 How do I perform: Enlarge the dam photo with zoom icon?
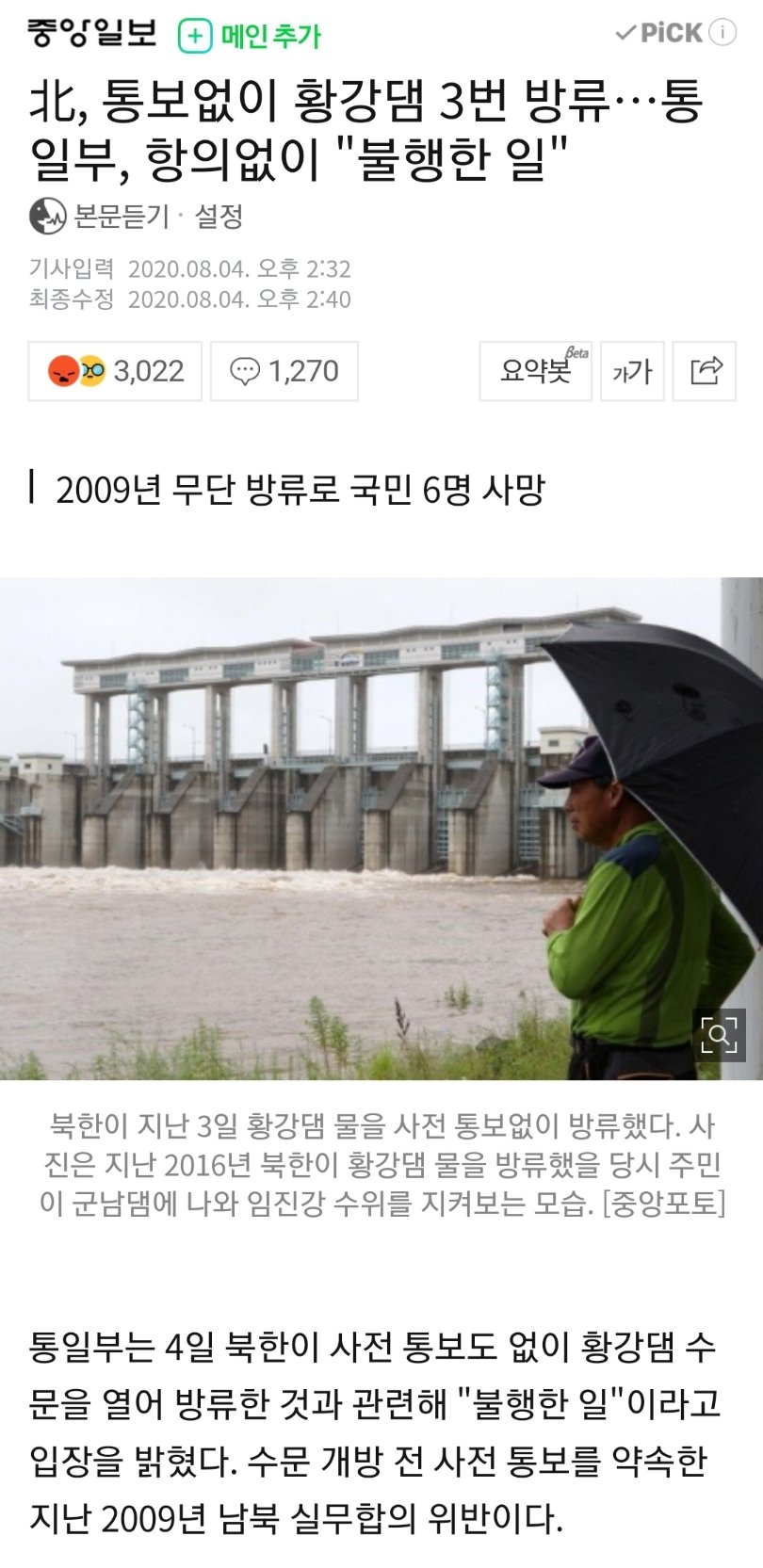point(719,1035)
